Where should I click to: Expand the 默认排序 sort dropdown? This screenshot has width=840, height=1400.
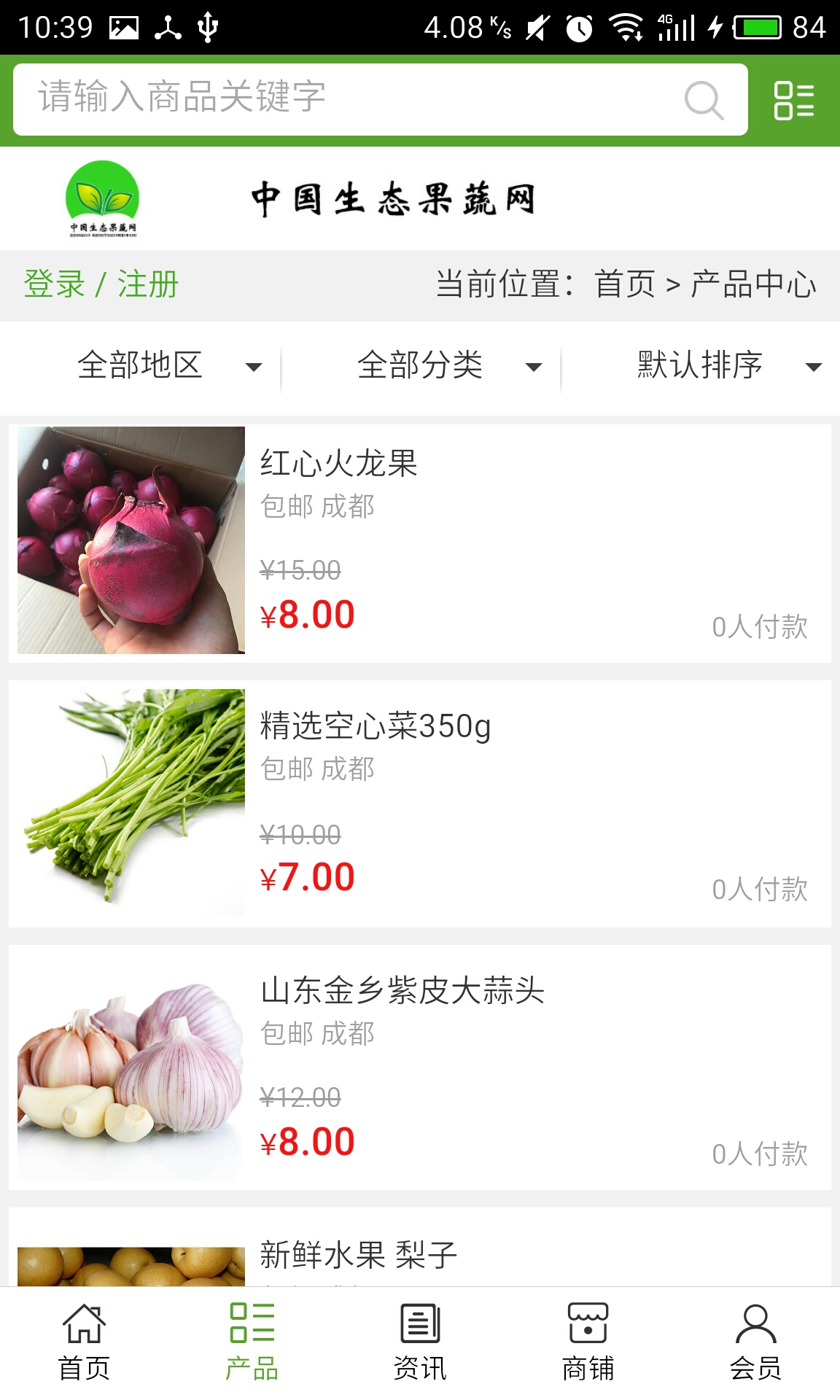pos(729,365)
